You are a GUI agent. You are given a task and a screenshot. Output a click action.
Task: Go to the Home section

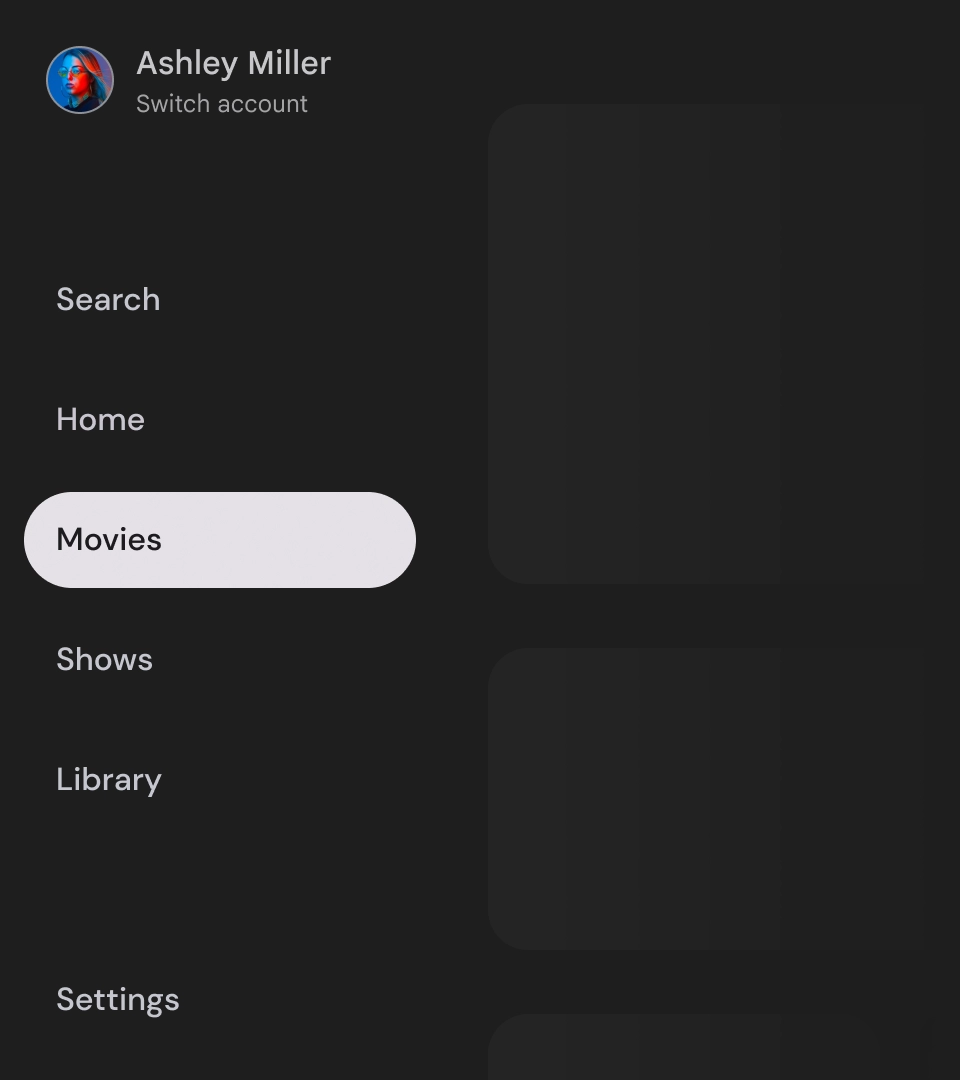coord(101,420)
